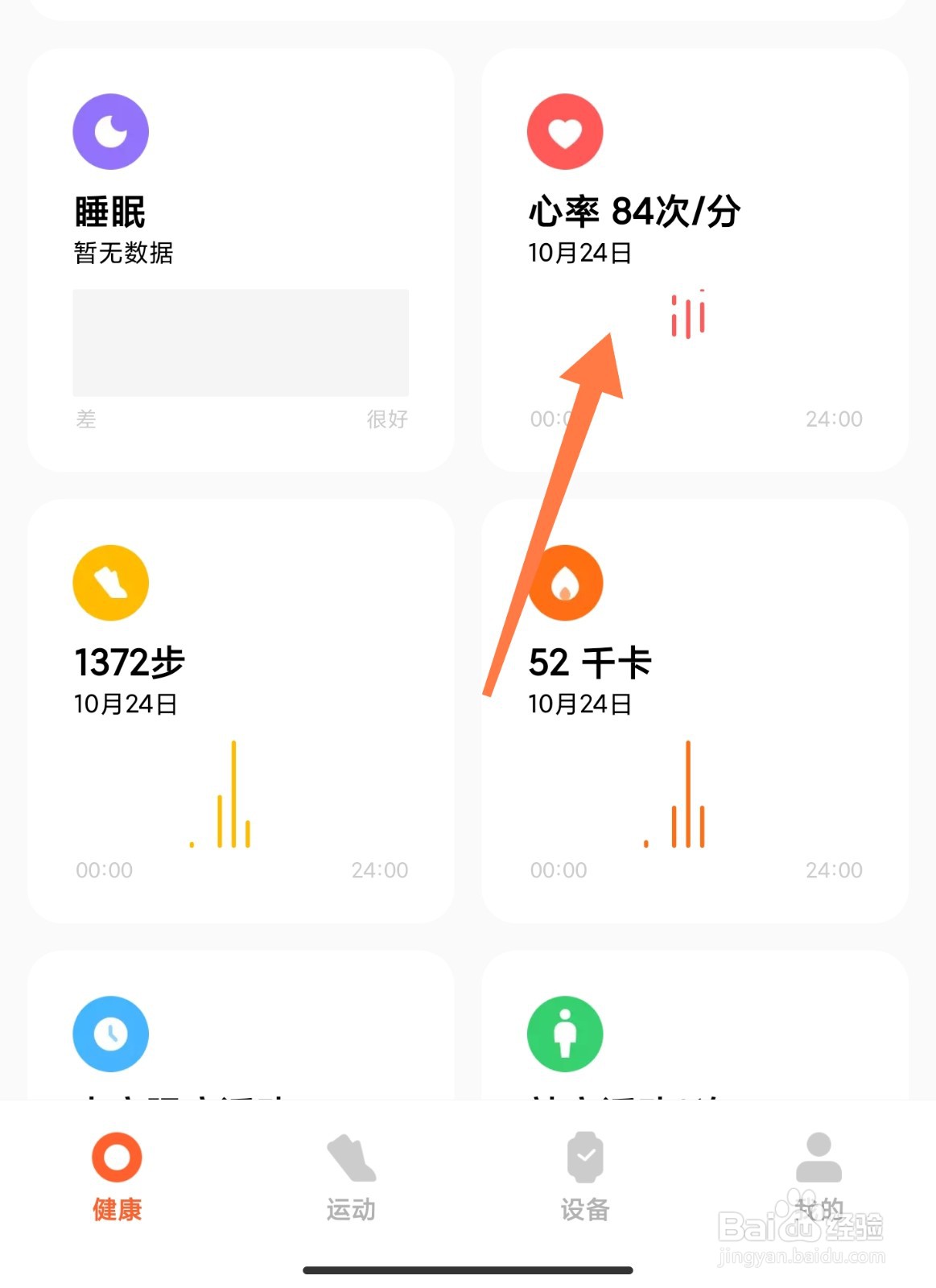936x1288 pixels.
Task: Select the yellow footsteps icon
Action: [110, 583]
